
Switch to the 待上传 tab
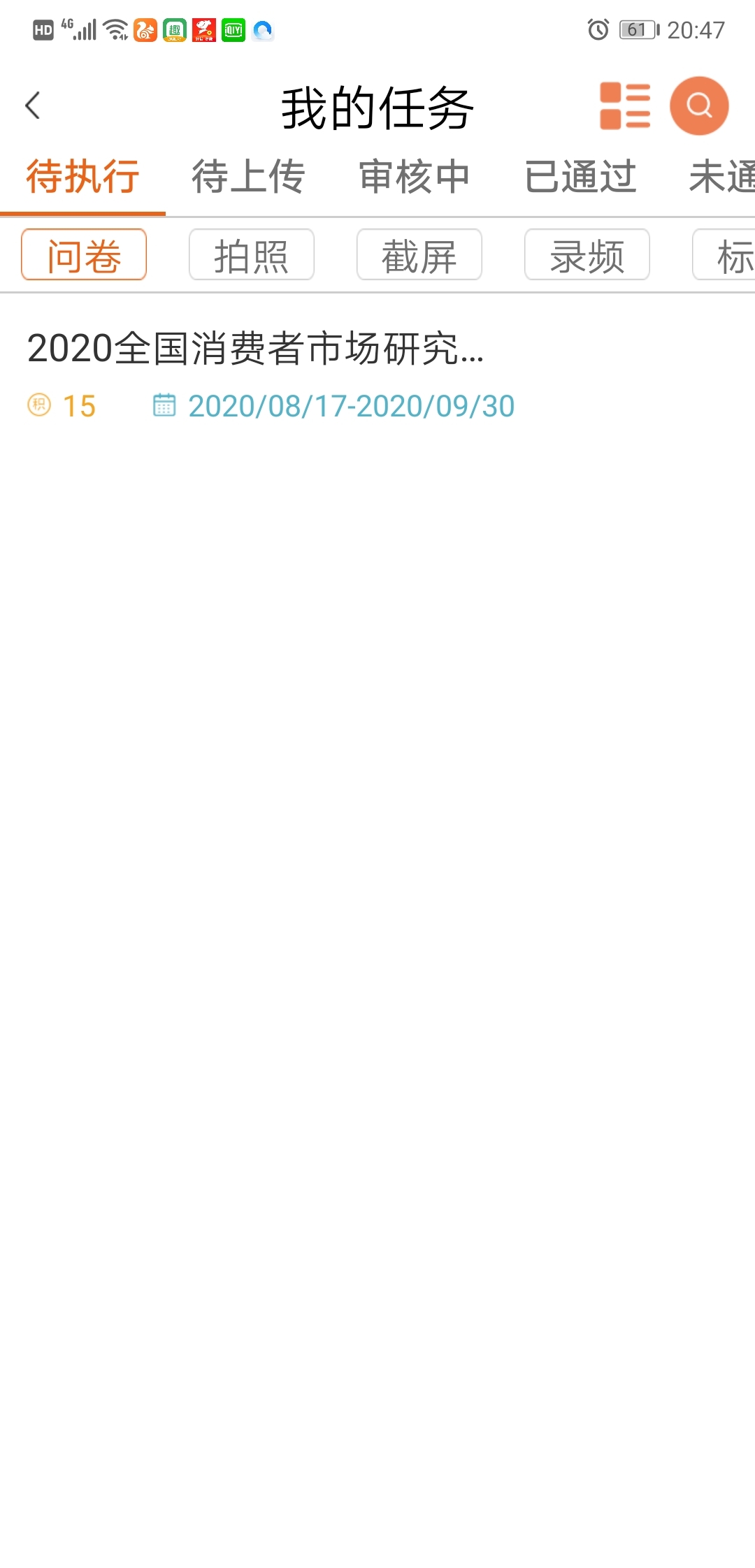248,176
